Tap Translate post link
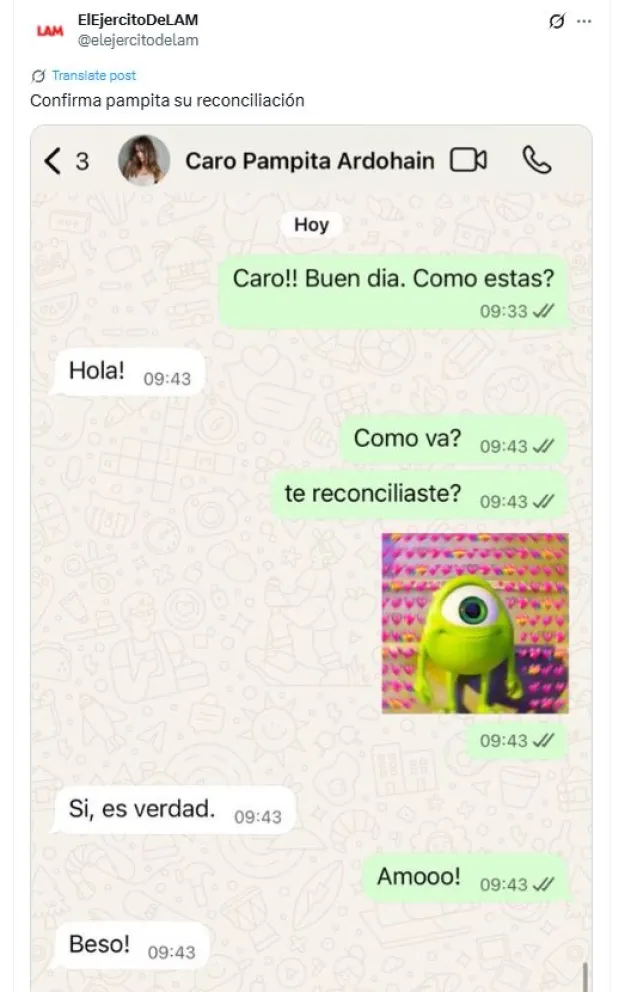This screenshot has width=631, height=992. click(x=93, y=76)
